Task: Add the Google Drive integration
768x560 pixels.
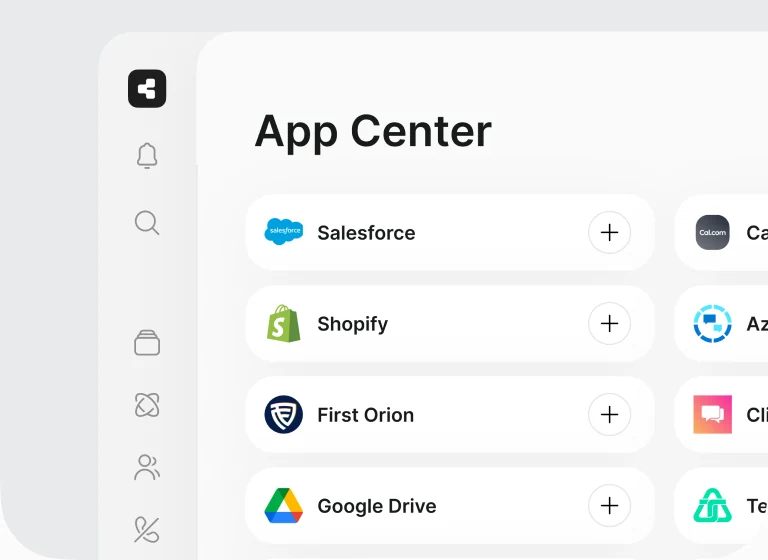Action: click(609, 506)
